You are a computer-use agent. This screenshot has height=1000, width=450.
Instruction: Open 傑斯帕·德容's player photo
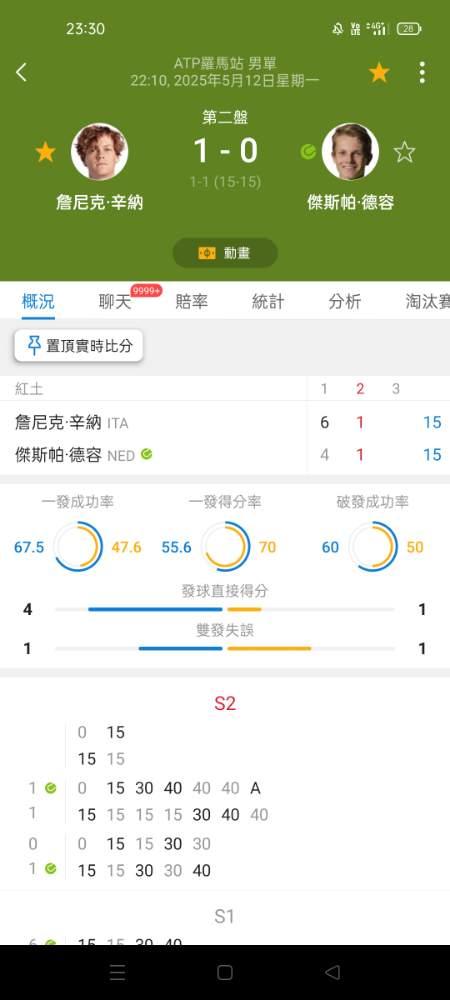click(350, 152)
